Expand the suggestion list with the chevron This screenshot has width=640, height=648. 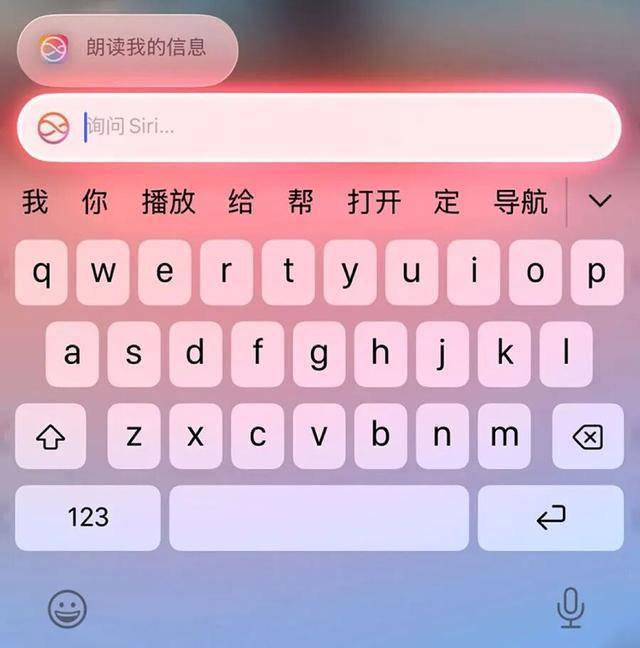click(x=600, y=201)
